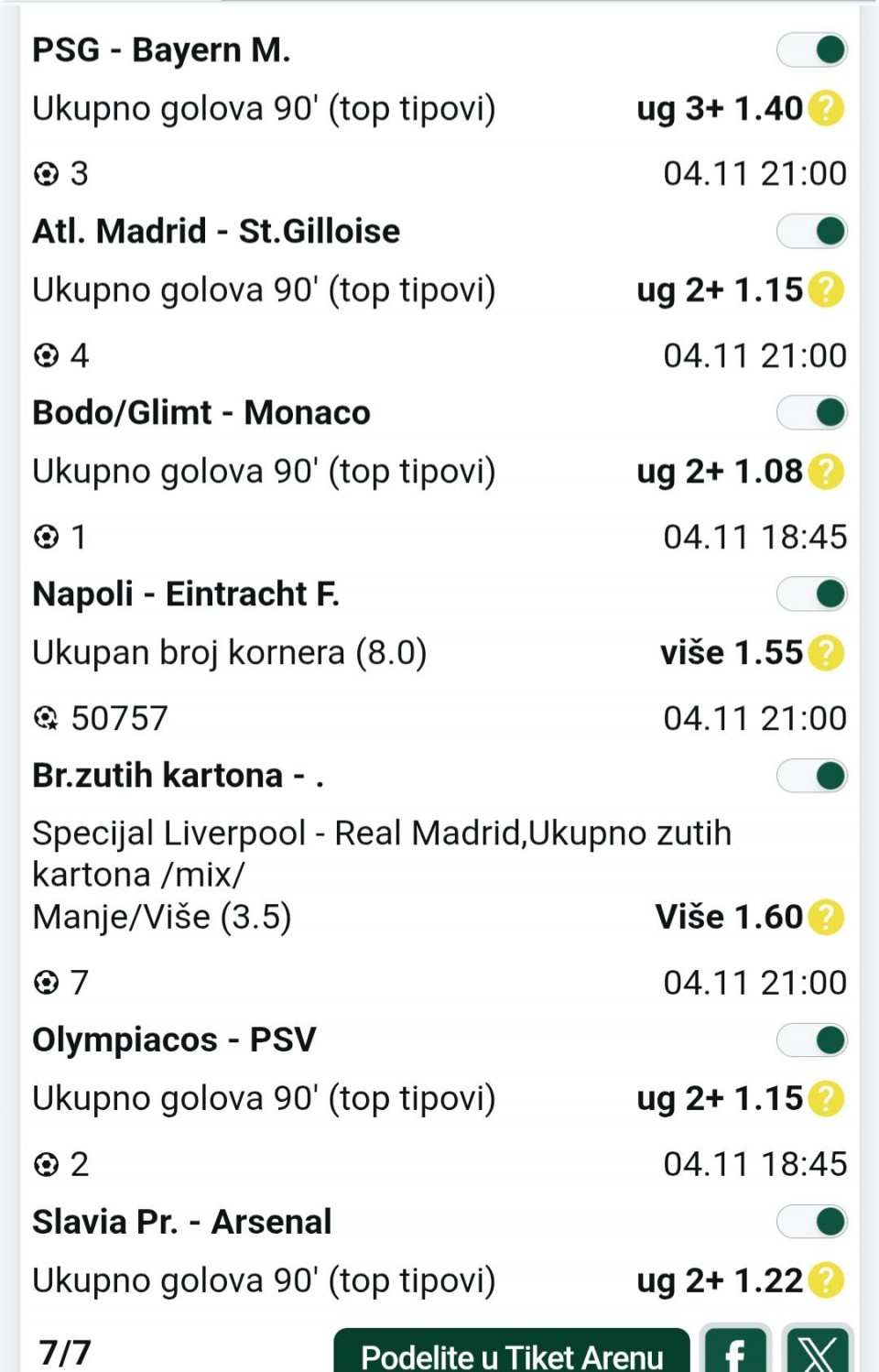Screen dimensions: 879x1372
Task: Switch off the Napoli - Eintracht F. bet
Action: click(x=811, y=594)
